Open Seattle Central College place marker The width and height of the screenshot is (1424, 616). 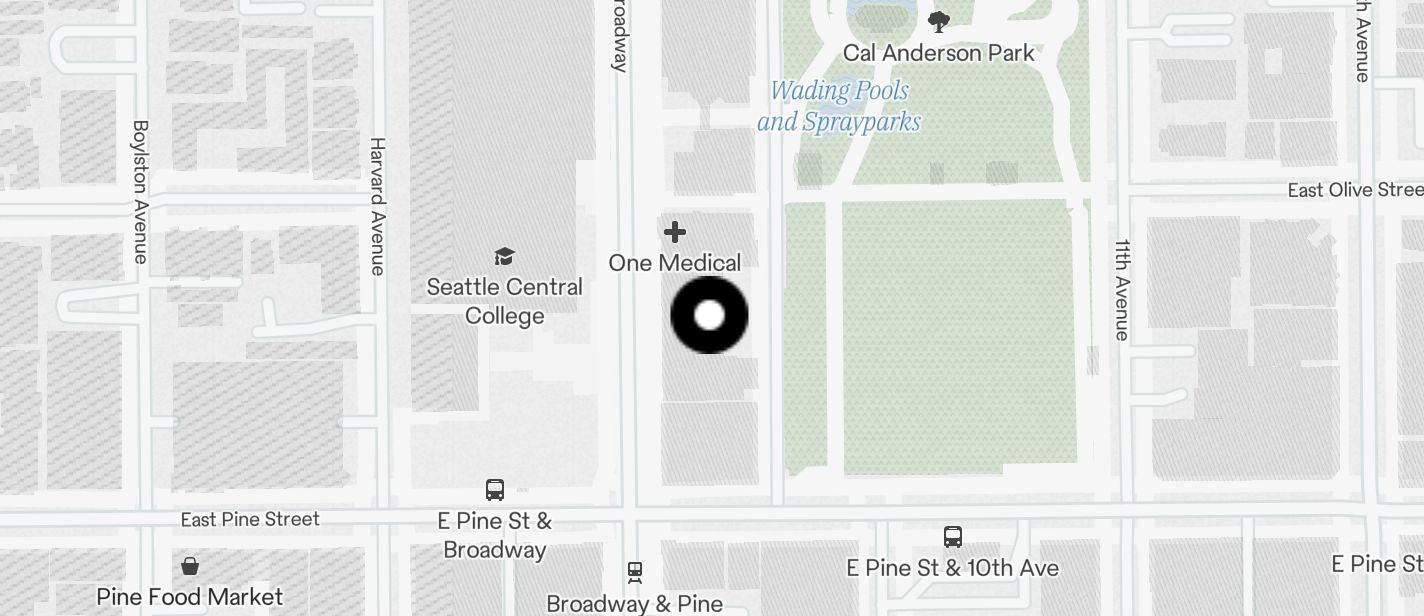(x=504, y=257)
